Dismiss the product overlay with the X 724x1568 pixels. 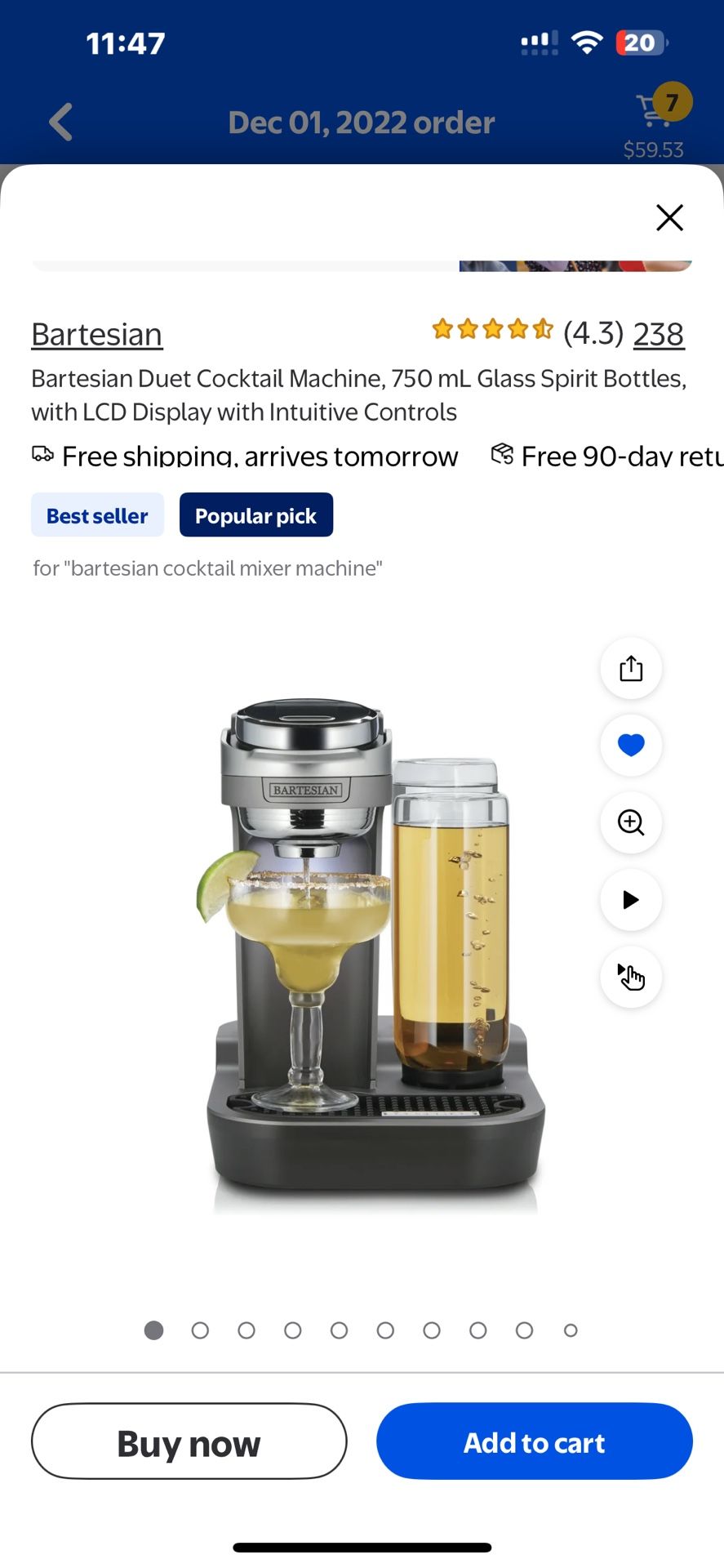click(x=669, y=217)
